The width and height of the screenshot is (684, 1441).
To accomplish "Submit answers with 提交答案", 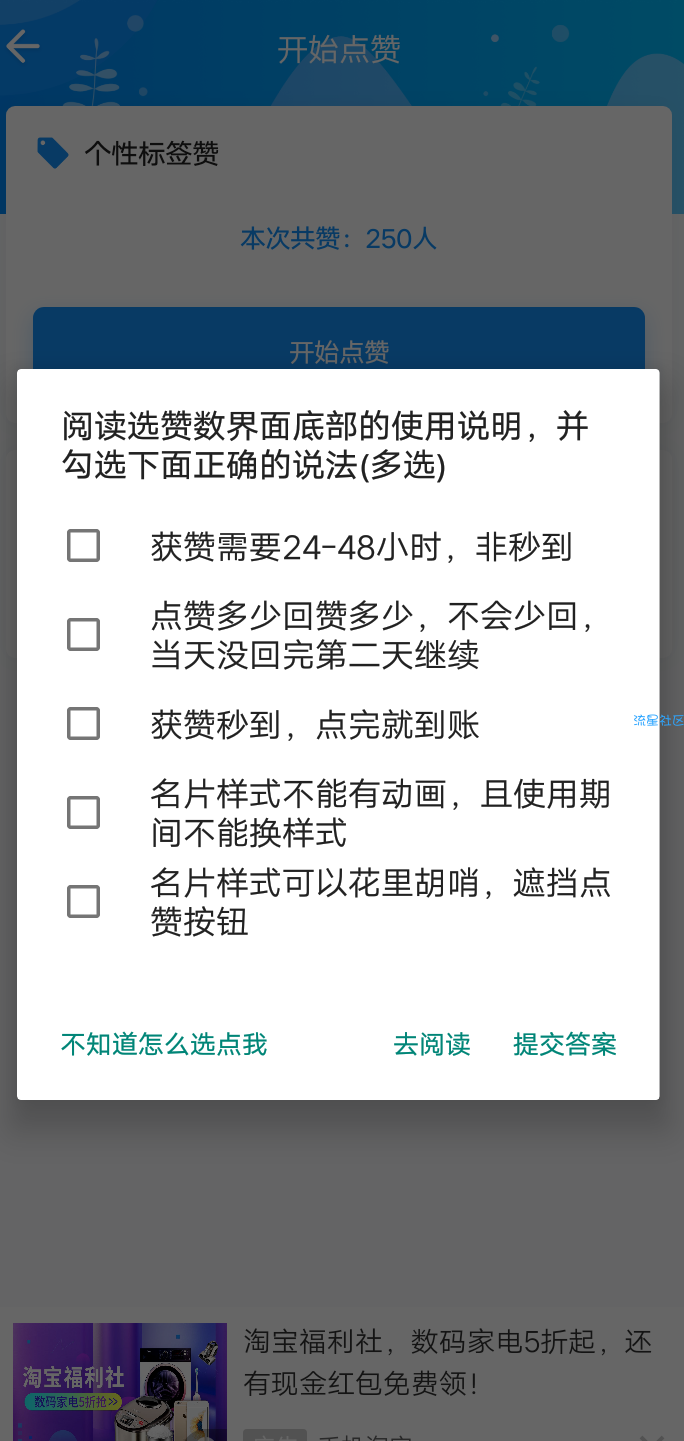I will (565, 1044).
